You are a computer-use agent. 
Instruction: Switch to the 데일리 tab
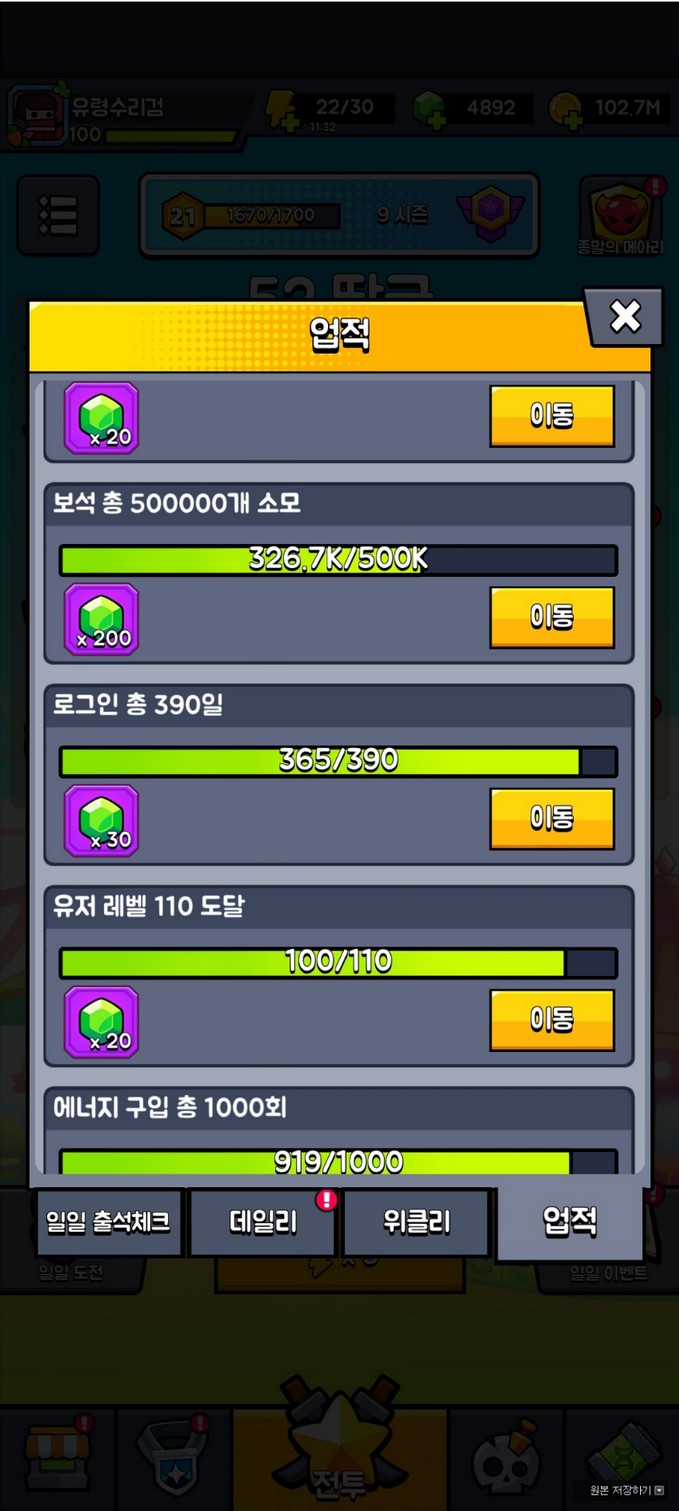263,1222
